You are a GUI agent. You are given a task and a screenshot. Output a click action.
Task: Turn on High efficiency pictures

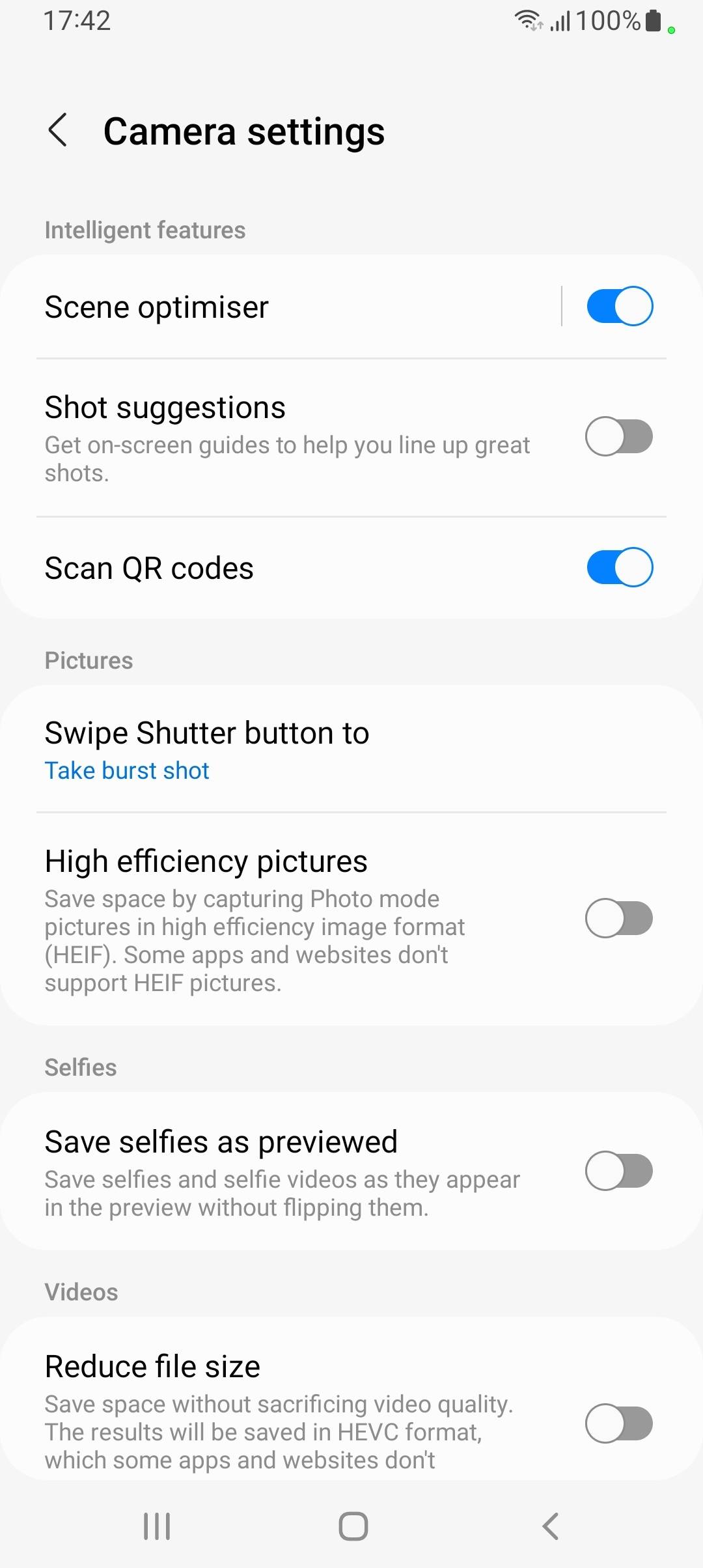tap(618, 918)
